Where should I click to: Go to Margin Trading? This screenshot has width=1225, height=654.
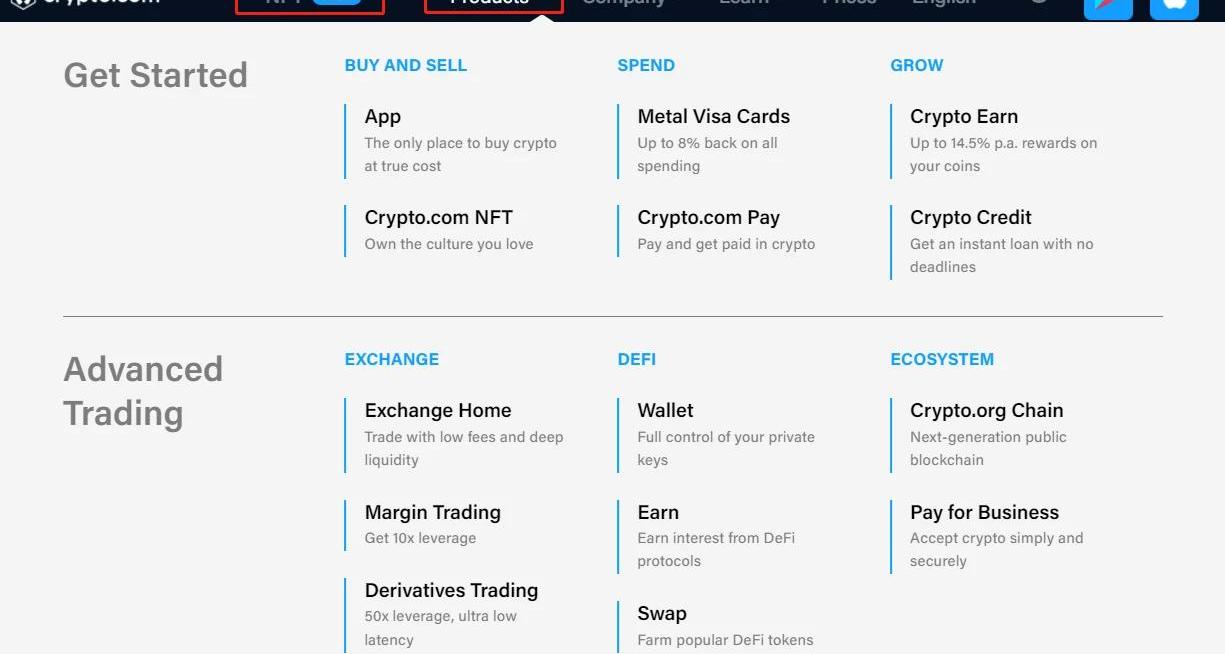click(x=432, y=513)
